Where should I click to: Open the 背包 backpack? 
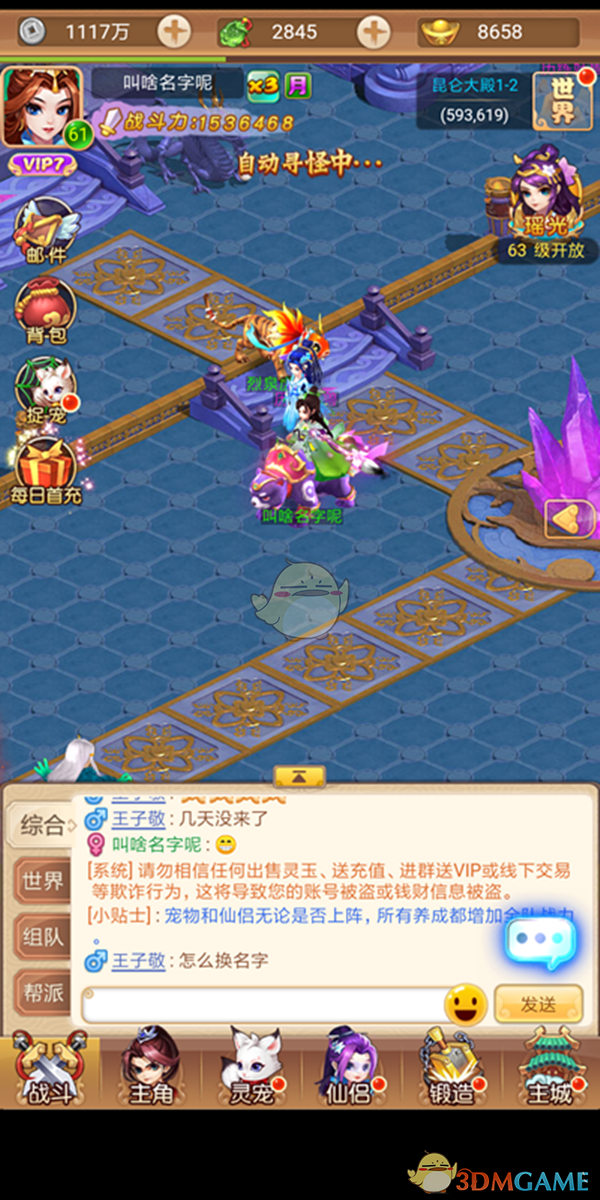pos(45,312)
